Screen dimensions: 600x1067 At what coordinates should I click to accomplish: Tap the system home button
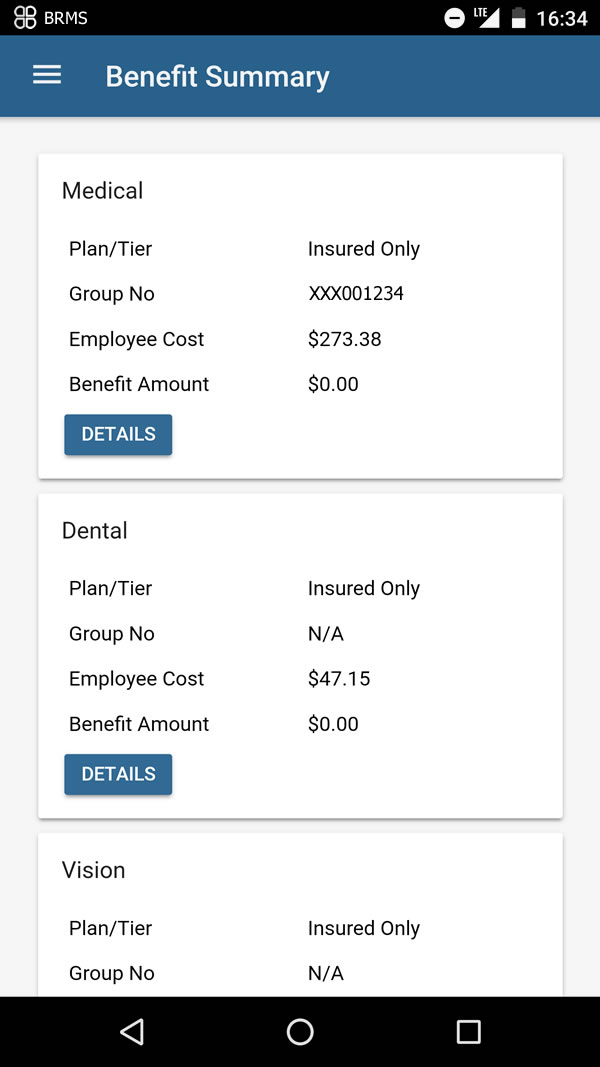click(x=300, y=1032)
